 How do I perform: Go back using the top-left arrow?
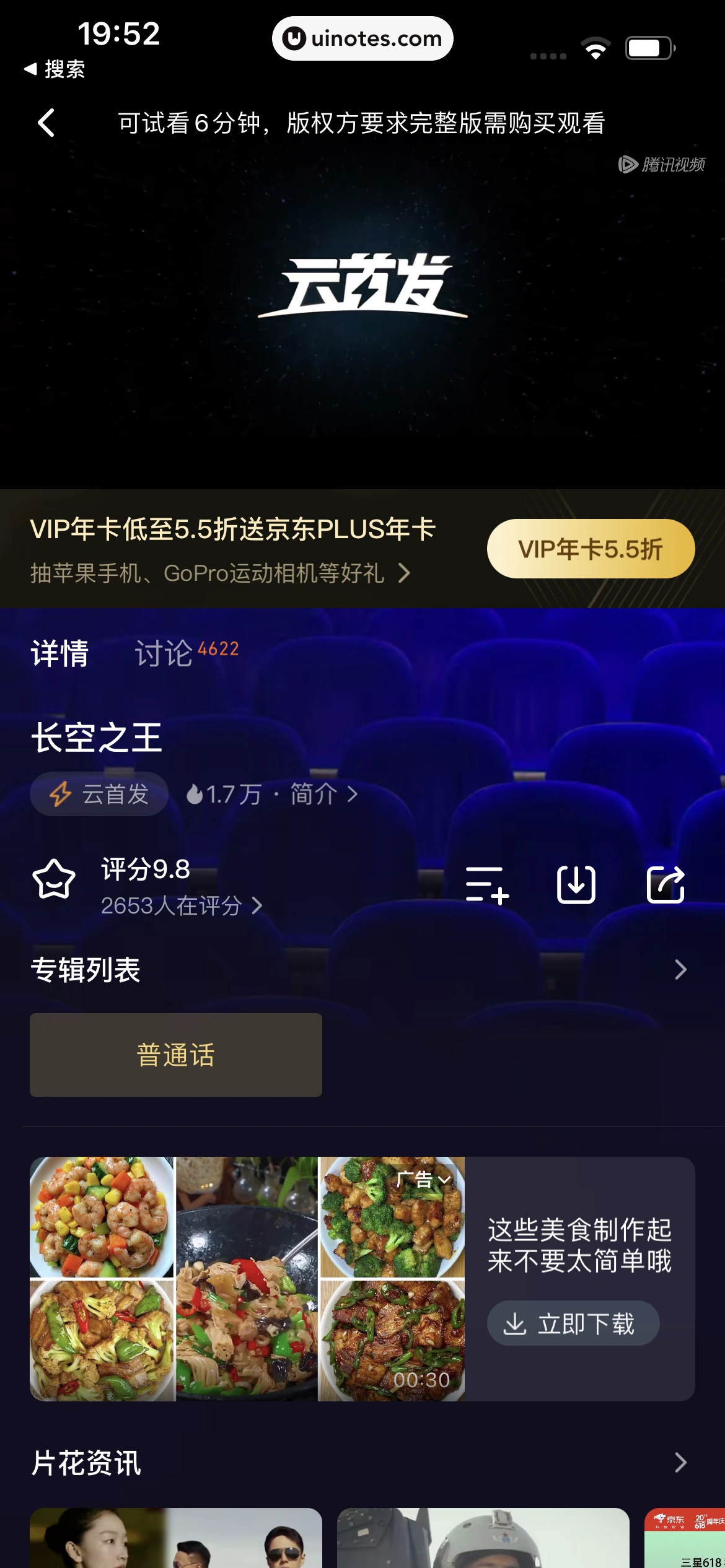point(46,123)
